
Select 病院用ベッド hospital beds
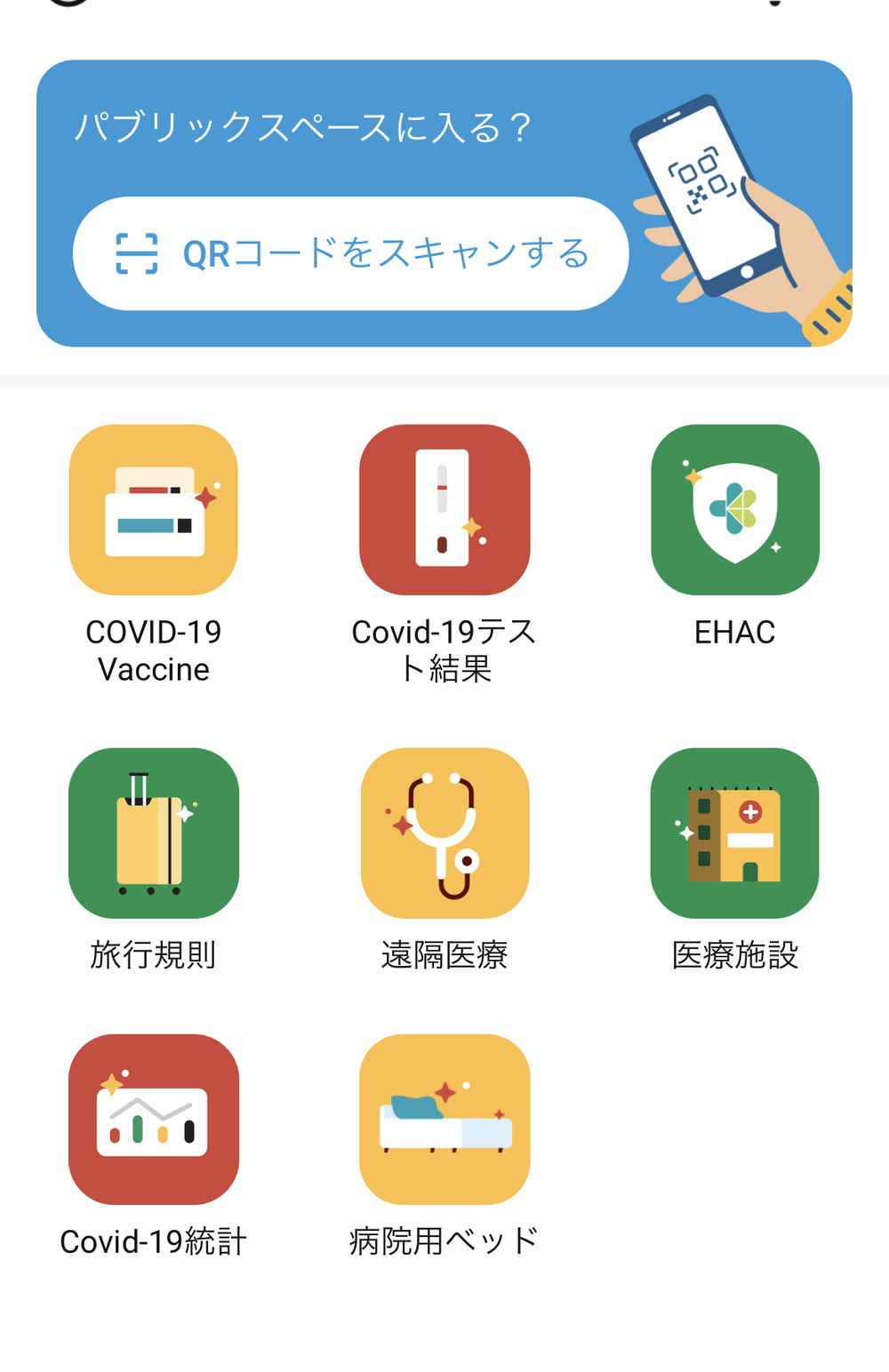click(x=444, y=1119)
